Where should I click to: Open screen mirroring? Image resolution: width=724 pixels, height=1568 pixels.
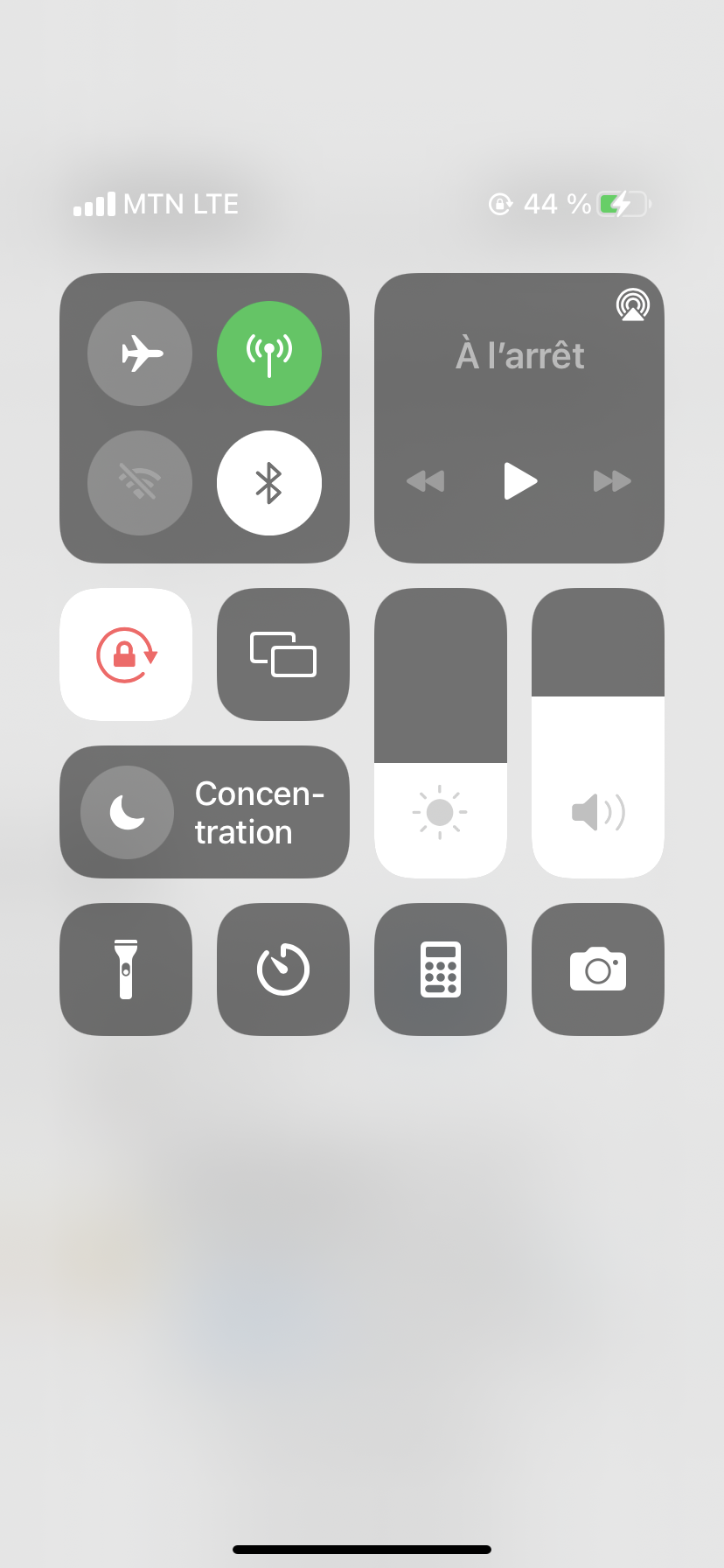283,654
